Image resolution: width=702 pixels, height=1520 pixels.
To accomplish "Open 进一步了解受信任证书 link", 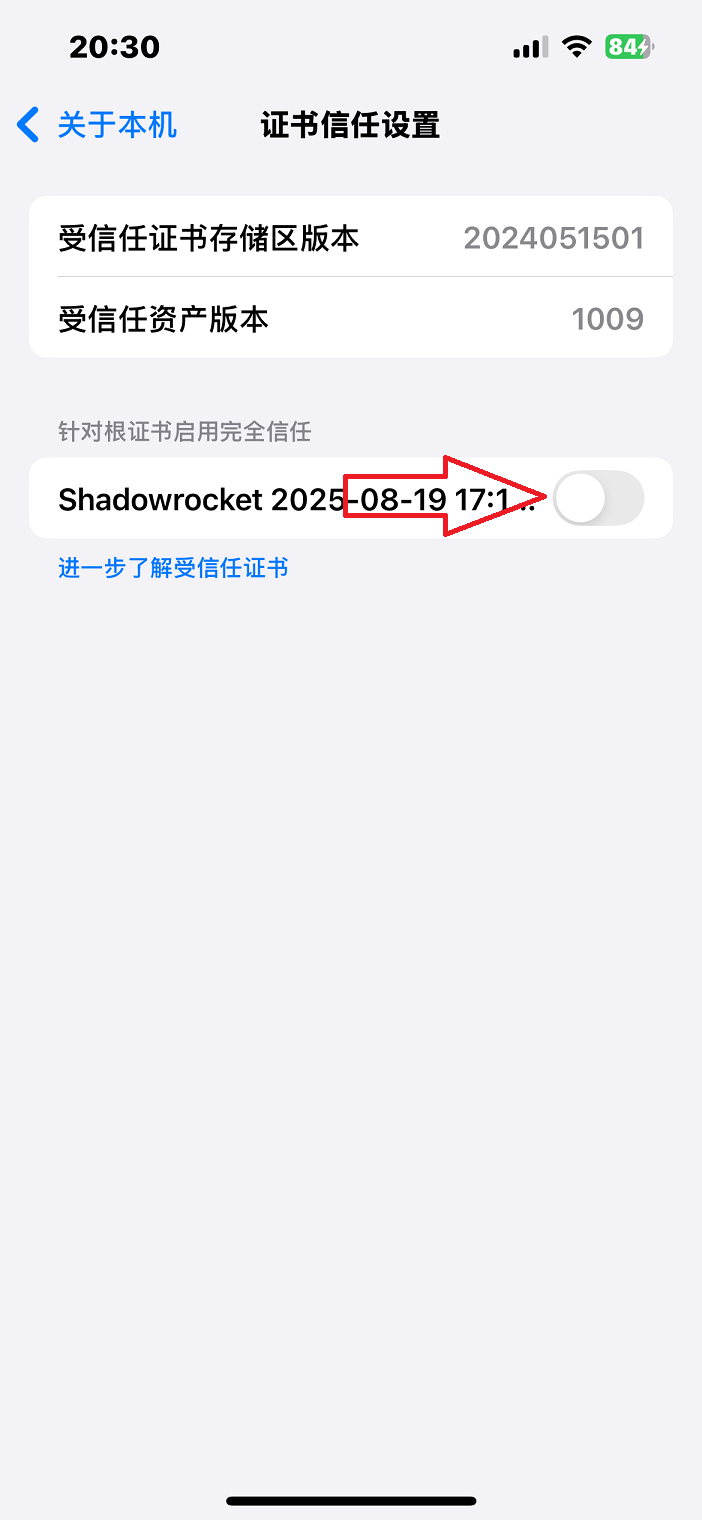I will 173,569.
